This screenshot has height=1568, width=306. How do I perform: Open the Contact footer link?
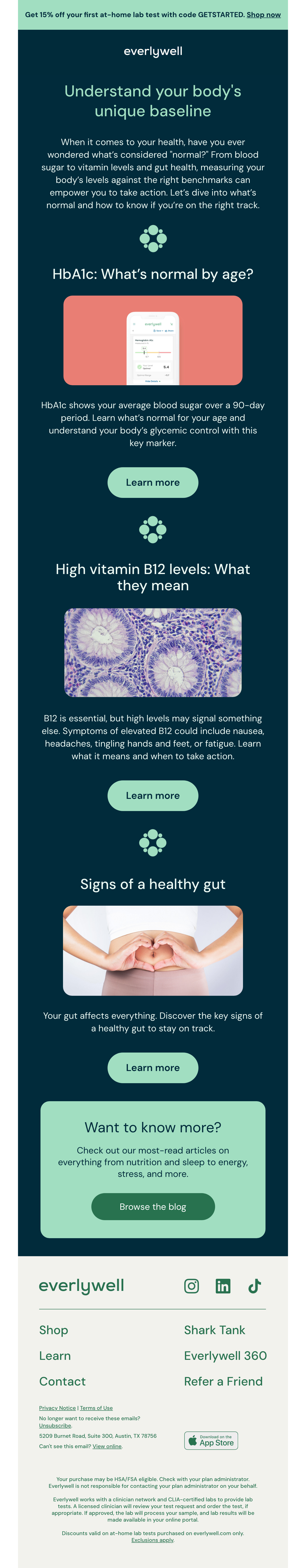click(x=62, y=1381)
